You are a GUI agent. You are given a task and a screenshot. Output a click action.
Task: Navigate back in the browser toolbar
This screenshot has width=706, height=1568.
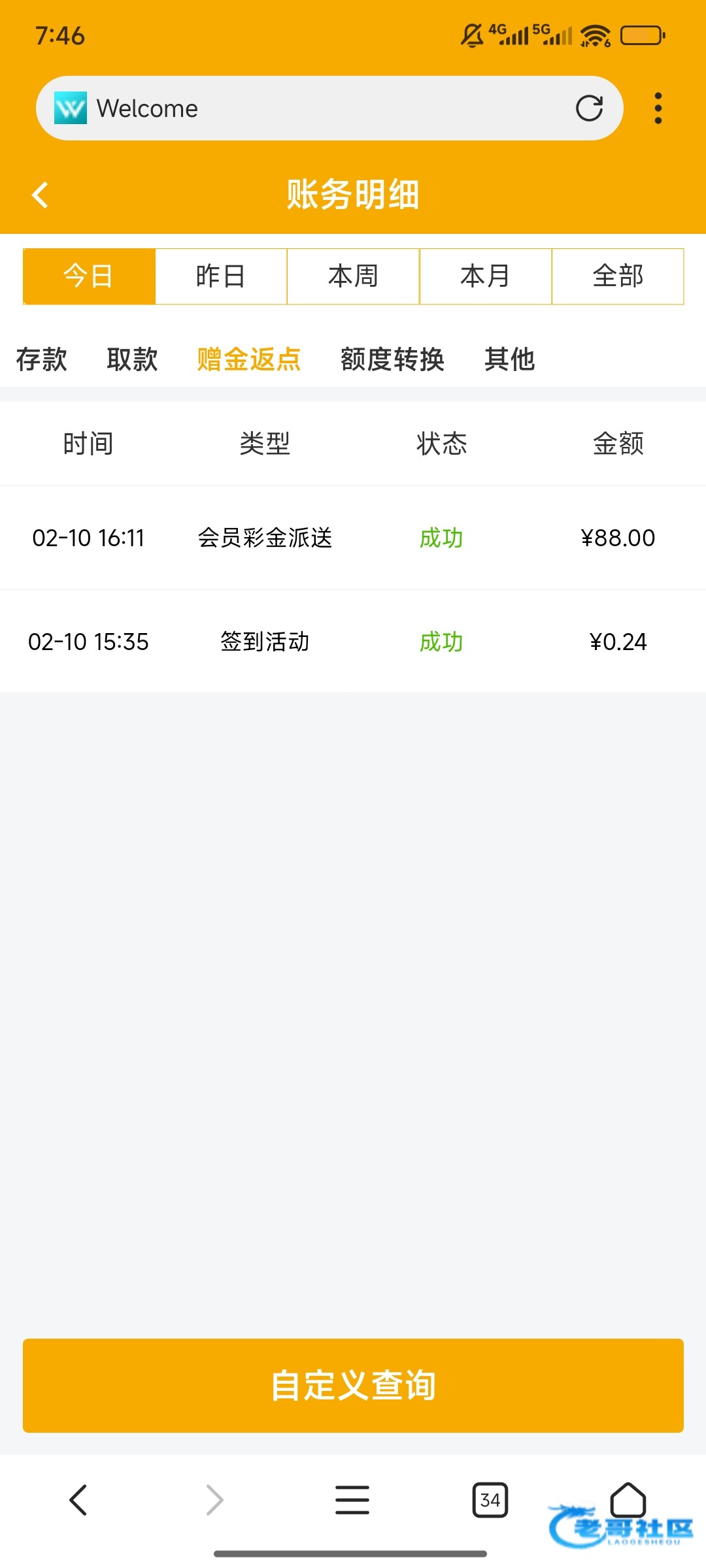(78, 1499)
